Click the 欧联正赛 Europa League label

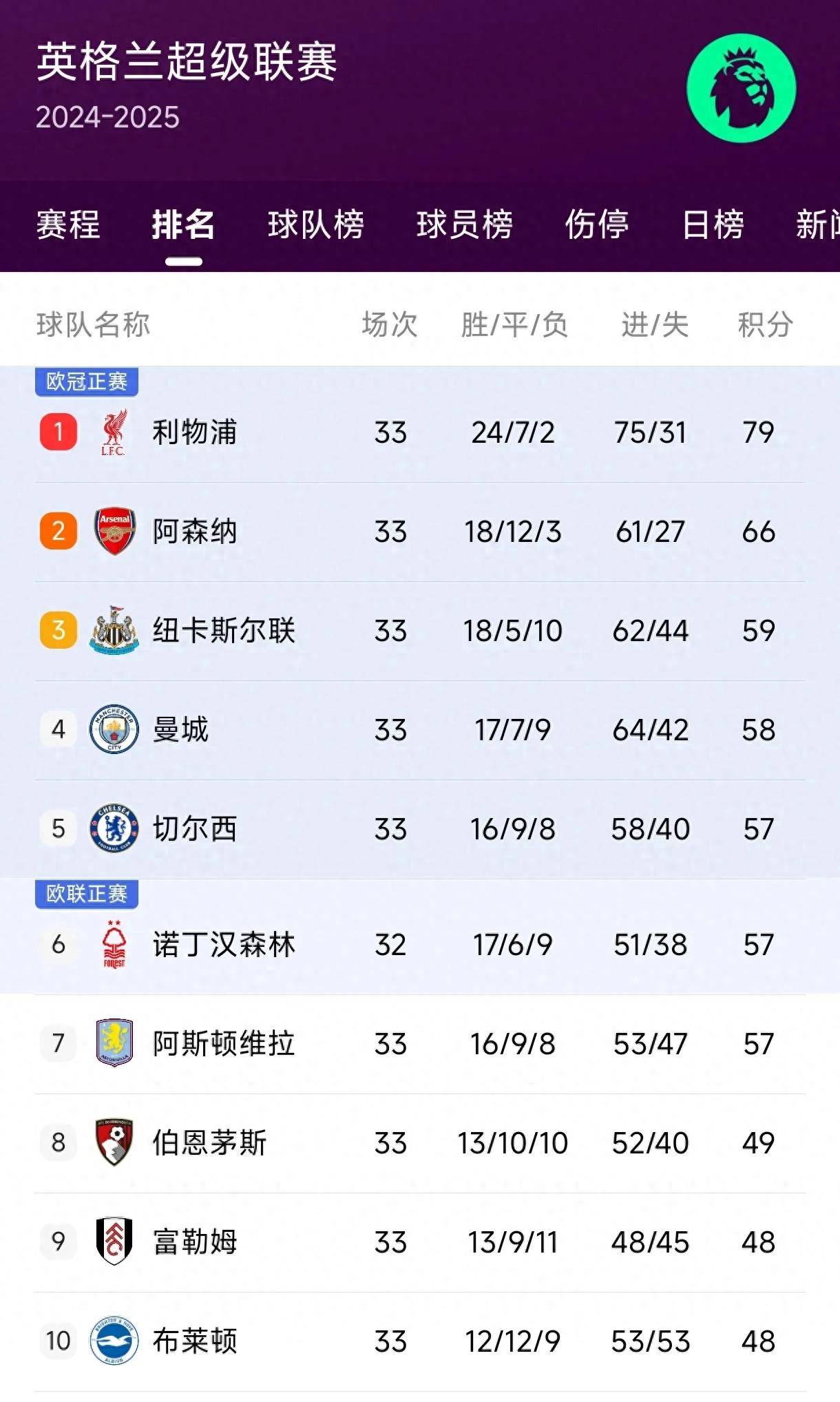click(86, 893)
